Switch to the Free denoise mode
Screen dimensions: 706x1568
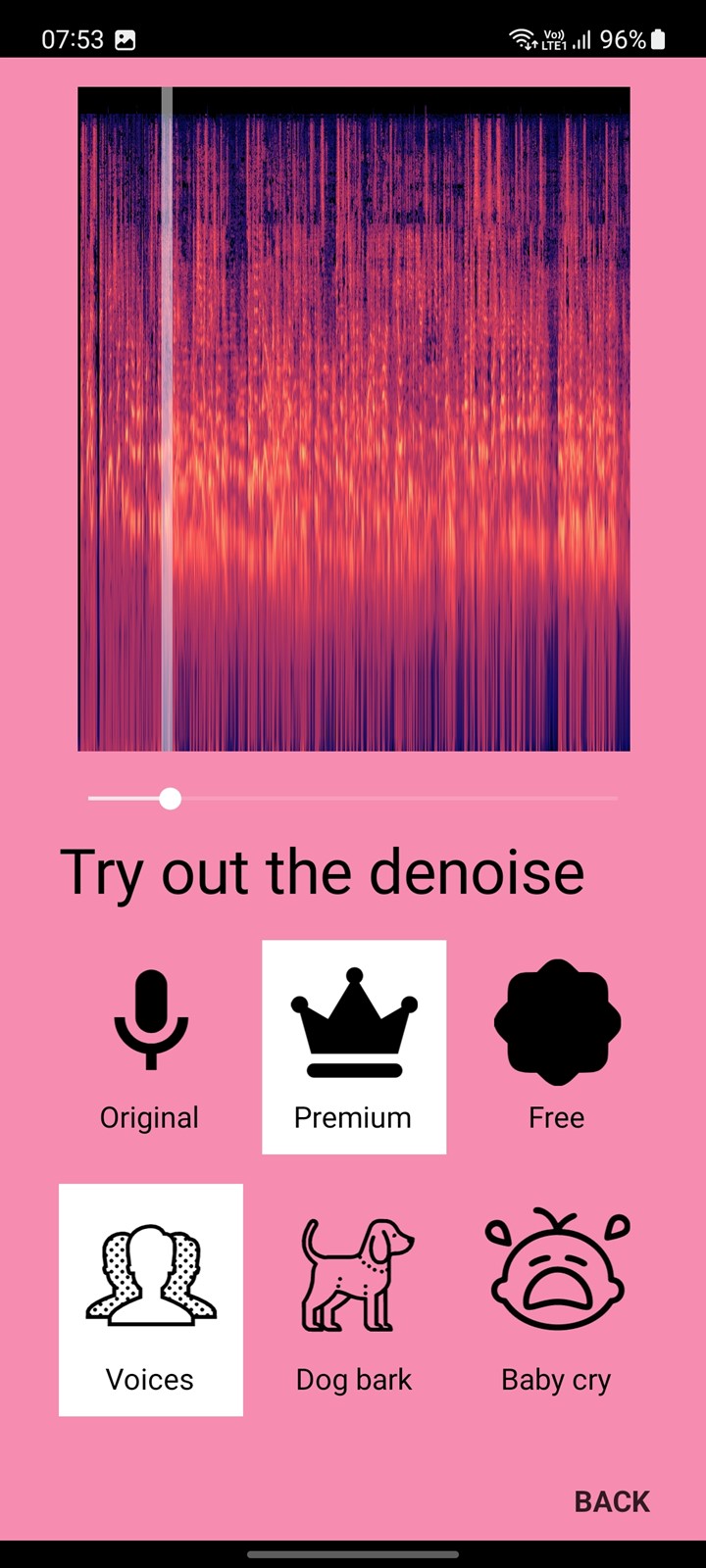pos(557,1047)
